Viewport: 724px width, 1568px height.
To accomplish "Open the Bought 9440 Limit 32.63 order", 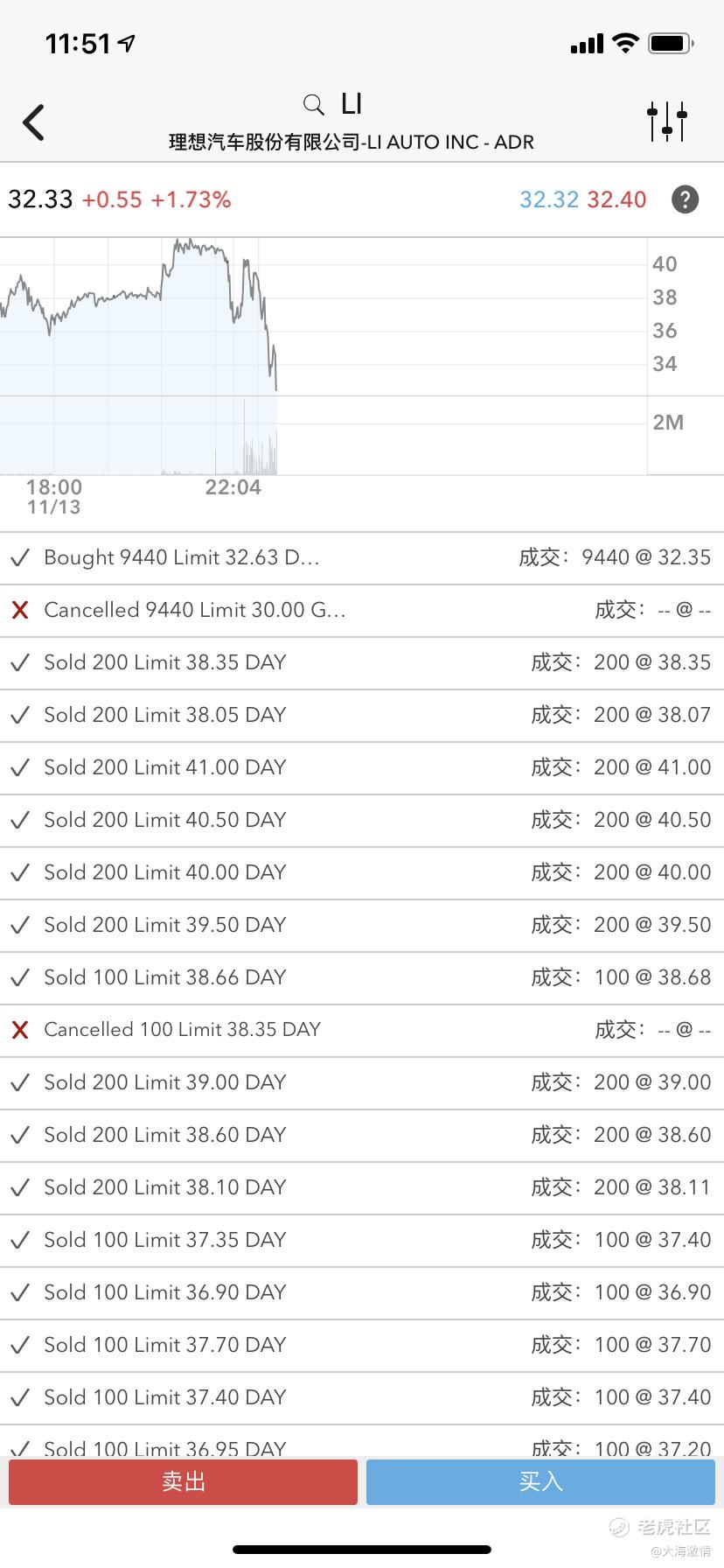I will [362, 558].
